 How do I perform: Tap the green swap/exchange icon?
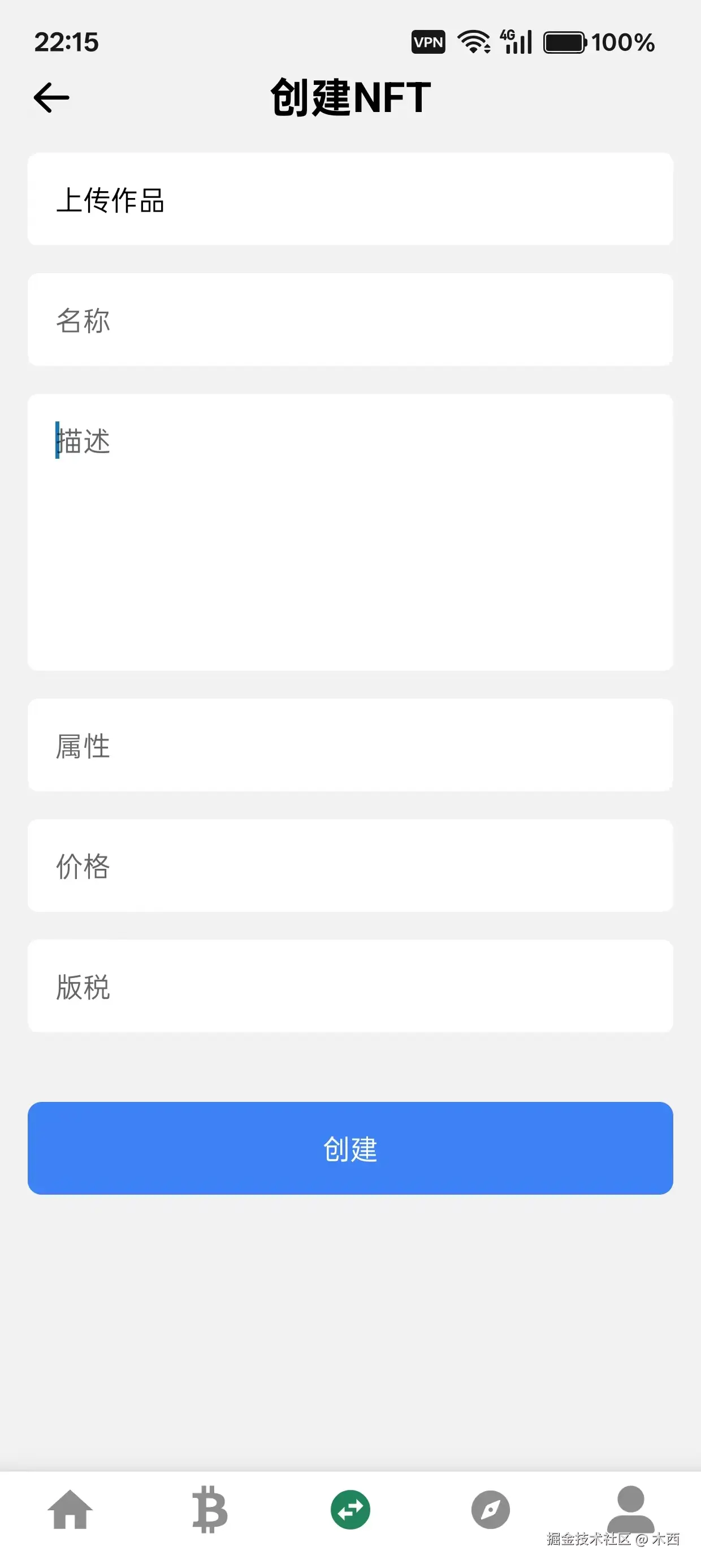[350, 1509]
